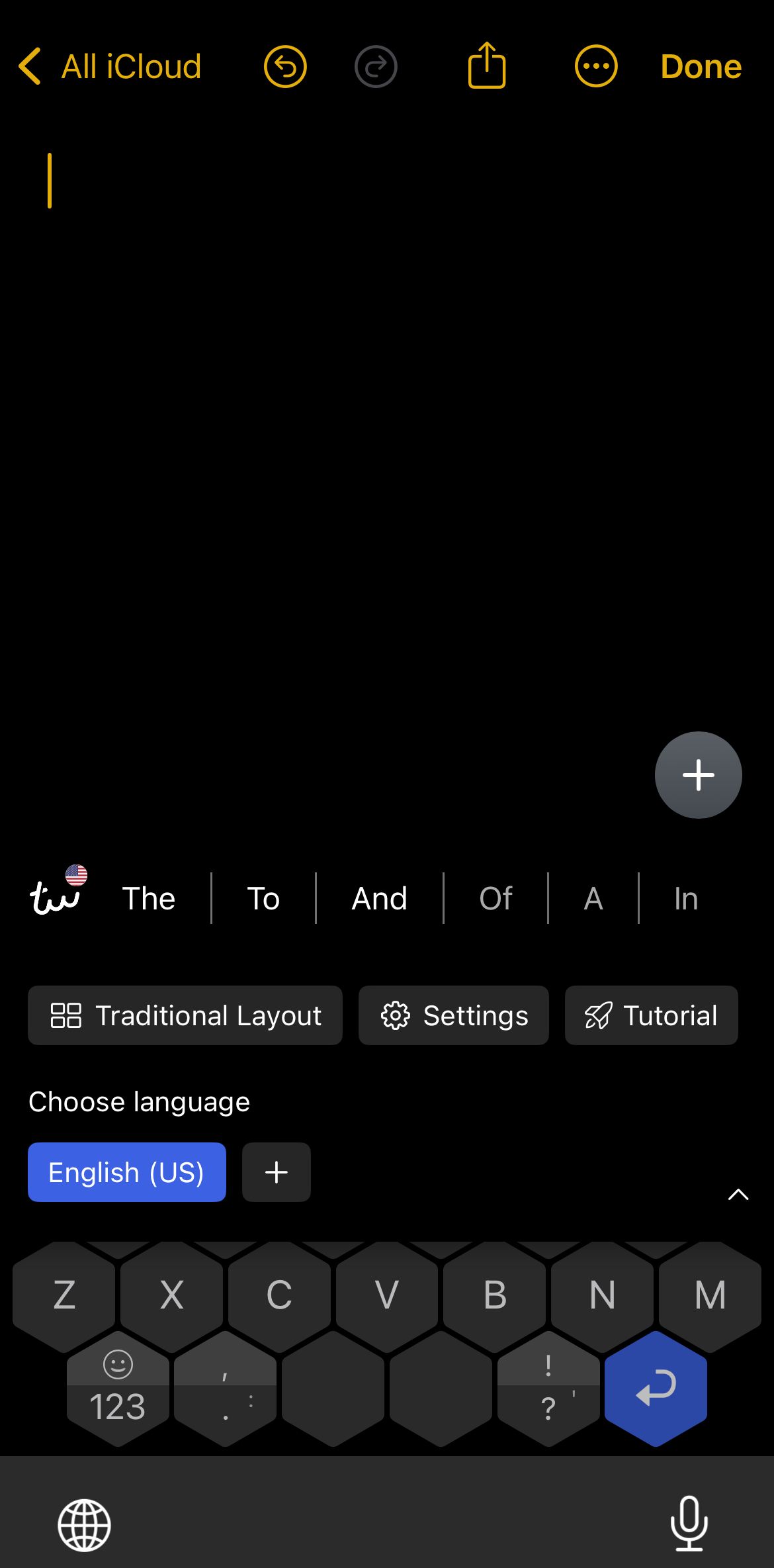Switch to Traditional Layout
774x1568 pixels.
pyautogui.click(x=185, y=1015)
